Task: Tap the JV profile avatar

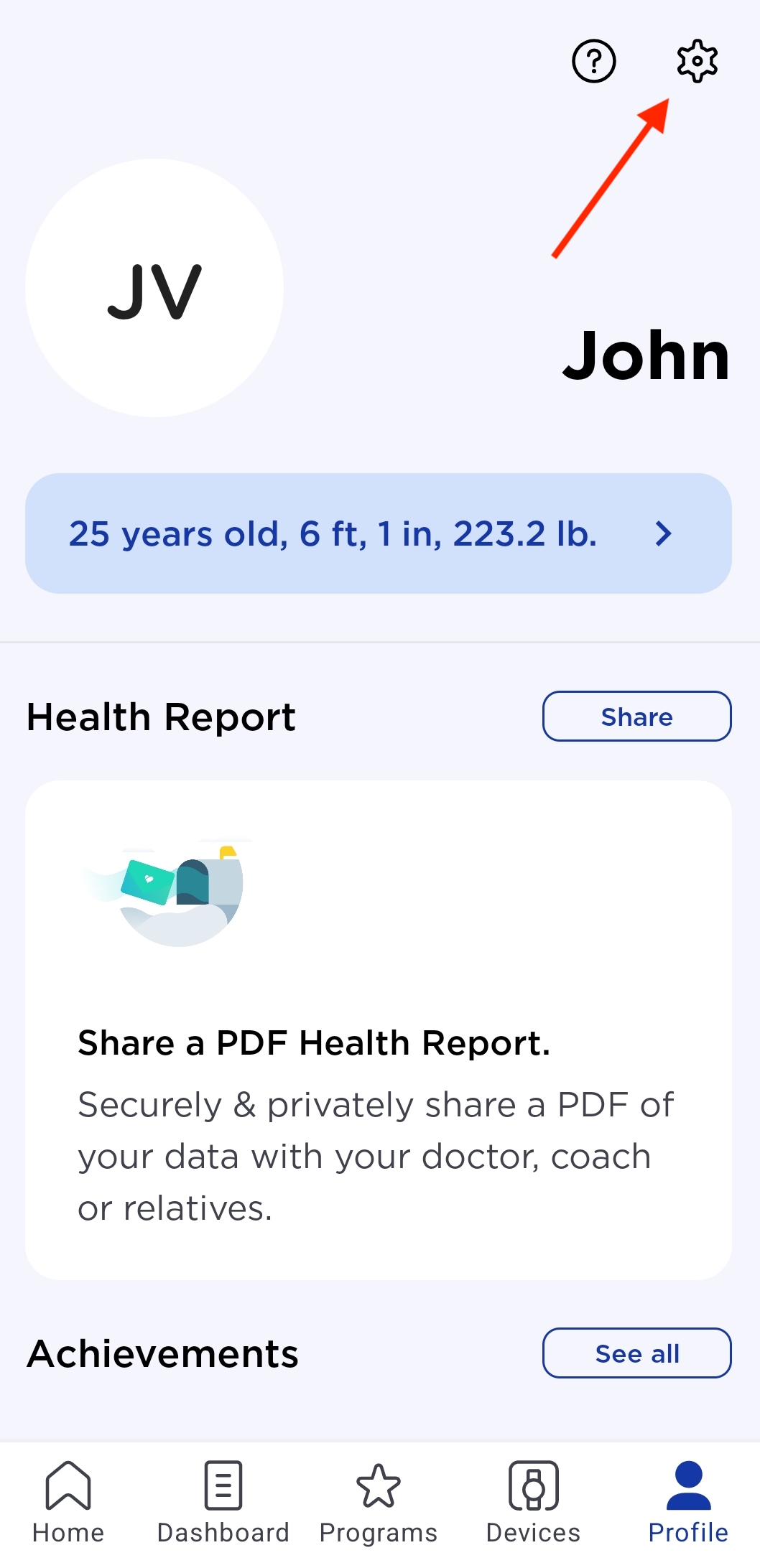Action: pos(154,288)
